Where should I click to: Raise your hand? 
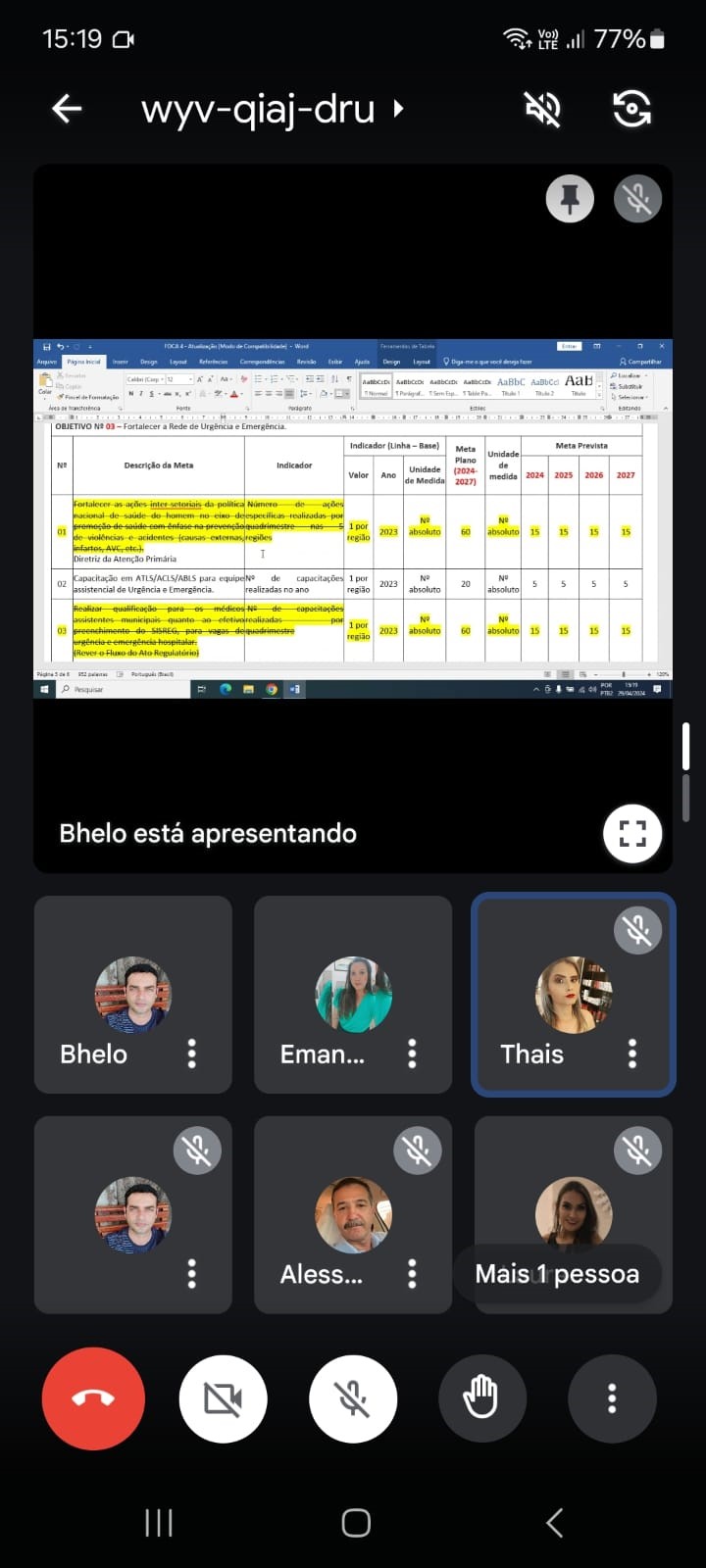(x=481, y=1398)
